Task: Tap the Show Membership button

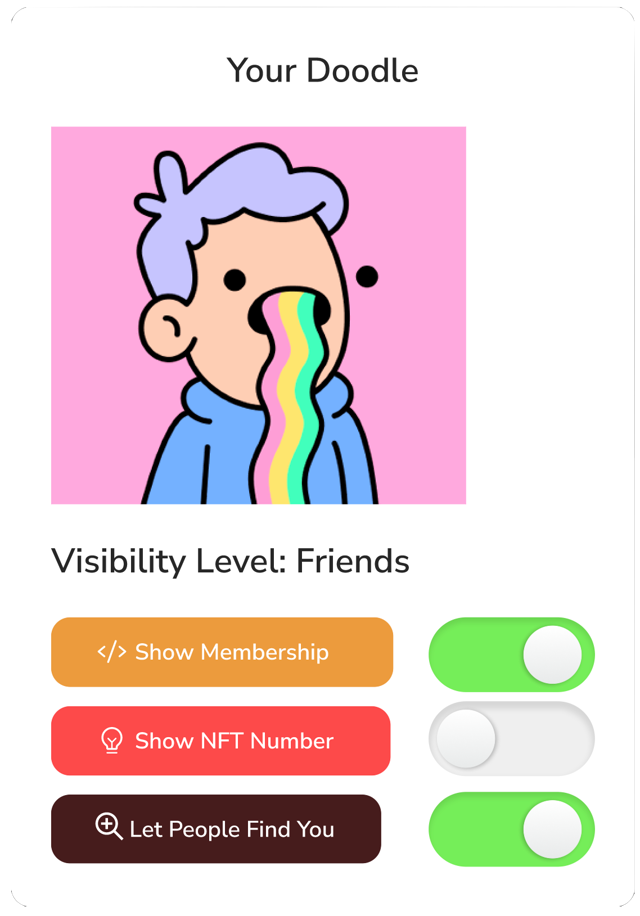Action: [x=221, y=652]
